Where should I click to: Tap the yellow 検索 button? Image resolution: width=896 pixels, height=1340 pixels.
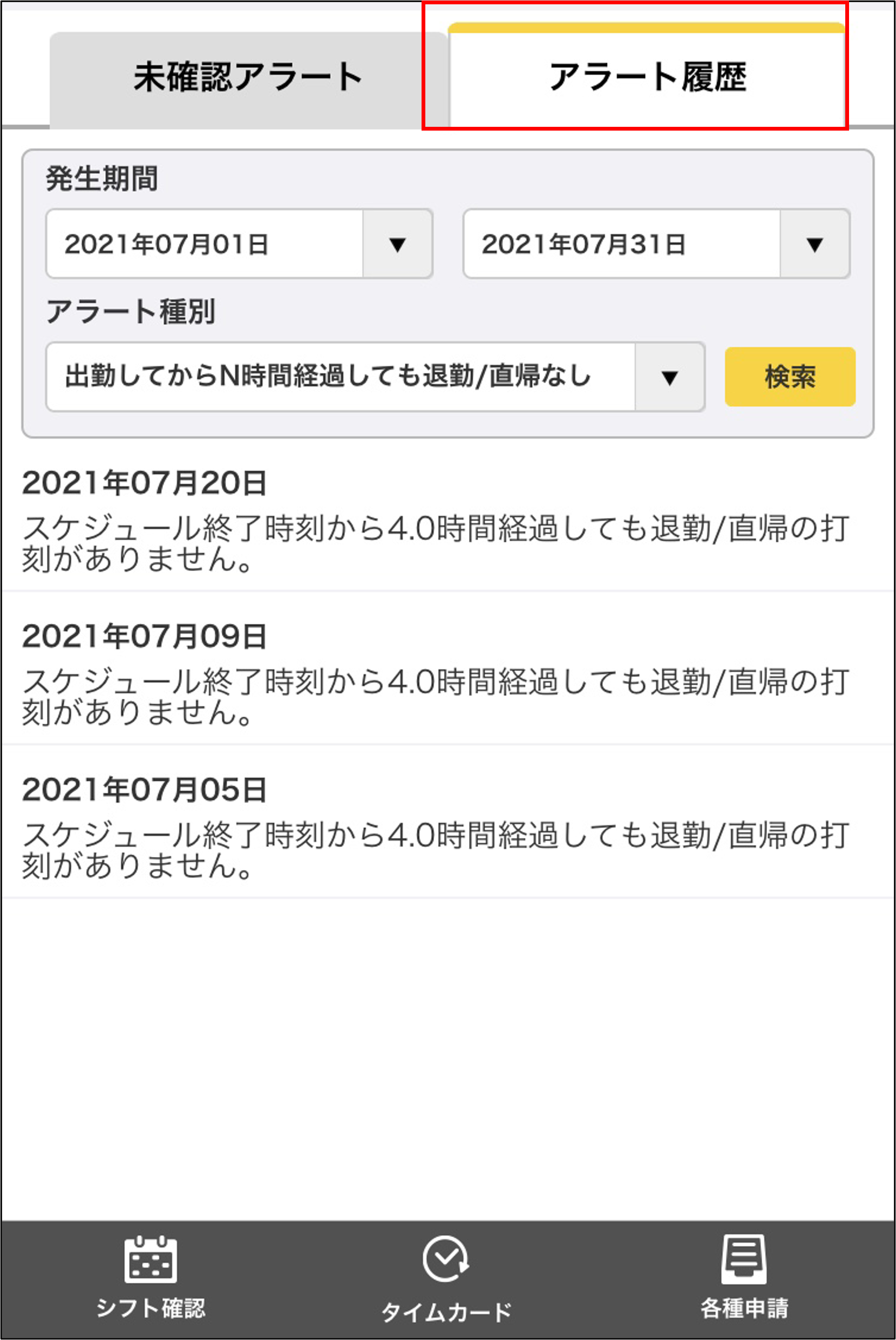(790, 377)
